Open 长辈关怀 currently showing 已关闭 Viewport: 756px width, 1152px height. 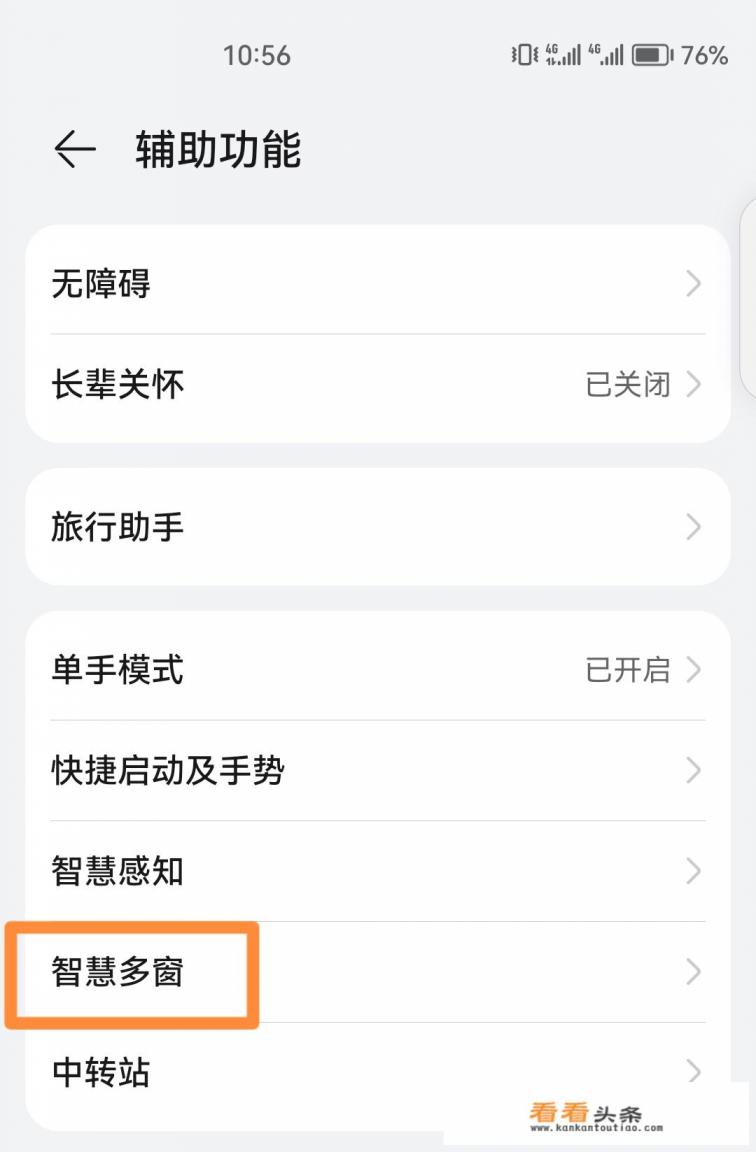coord(378,384)
